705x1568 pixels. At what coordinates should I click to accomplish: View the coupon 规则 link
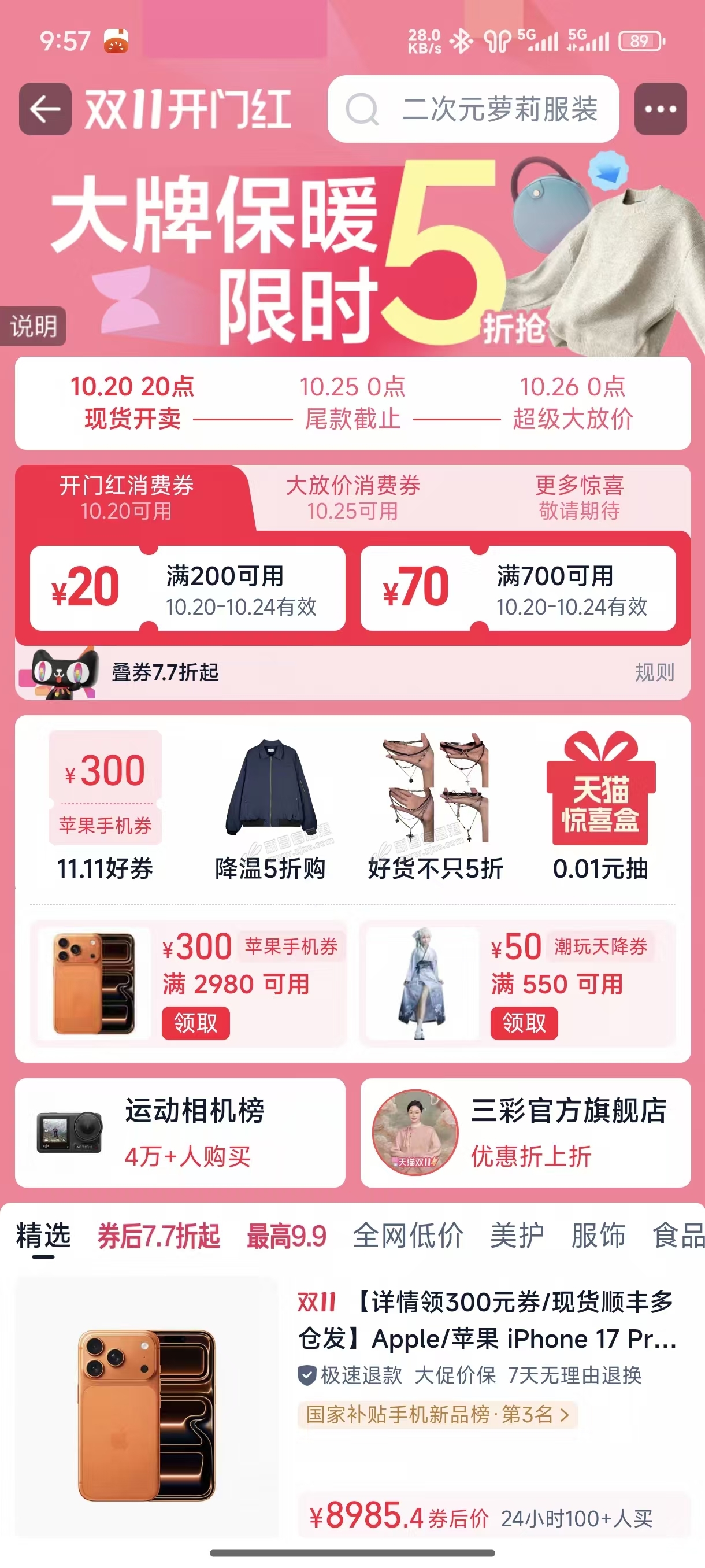pos(654,672)
